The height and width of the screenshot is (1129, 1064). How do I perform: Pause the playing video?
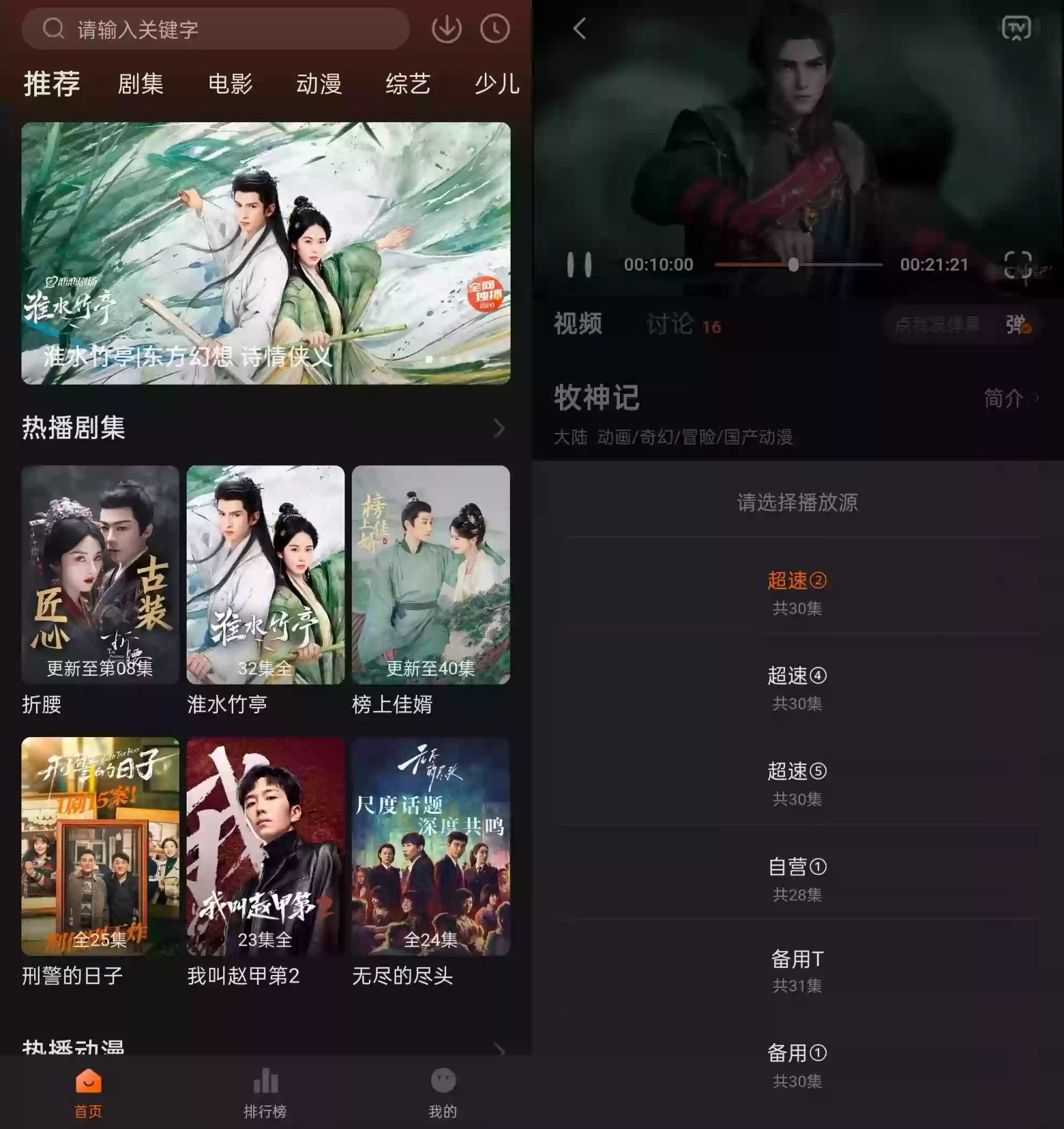point(579,265)
